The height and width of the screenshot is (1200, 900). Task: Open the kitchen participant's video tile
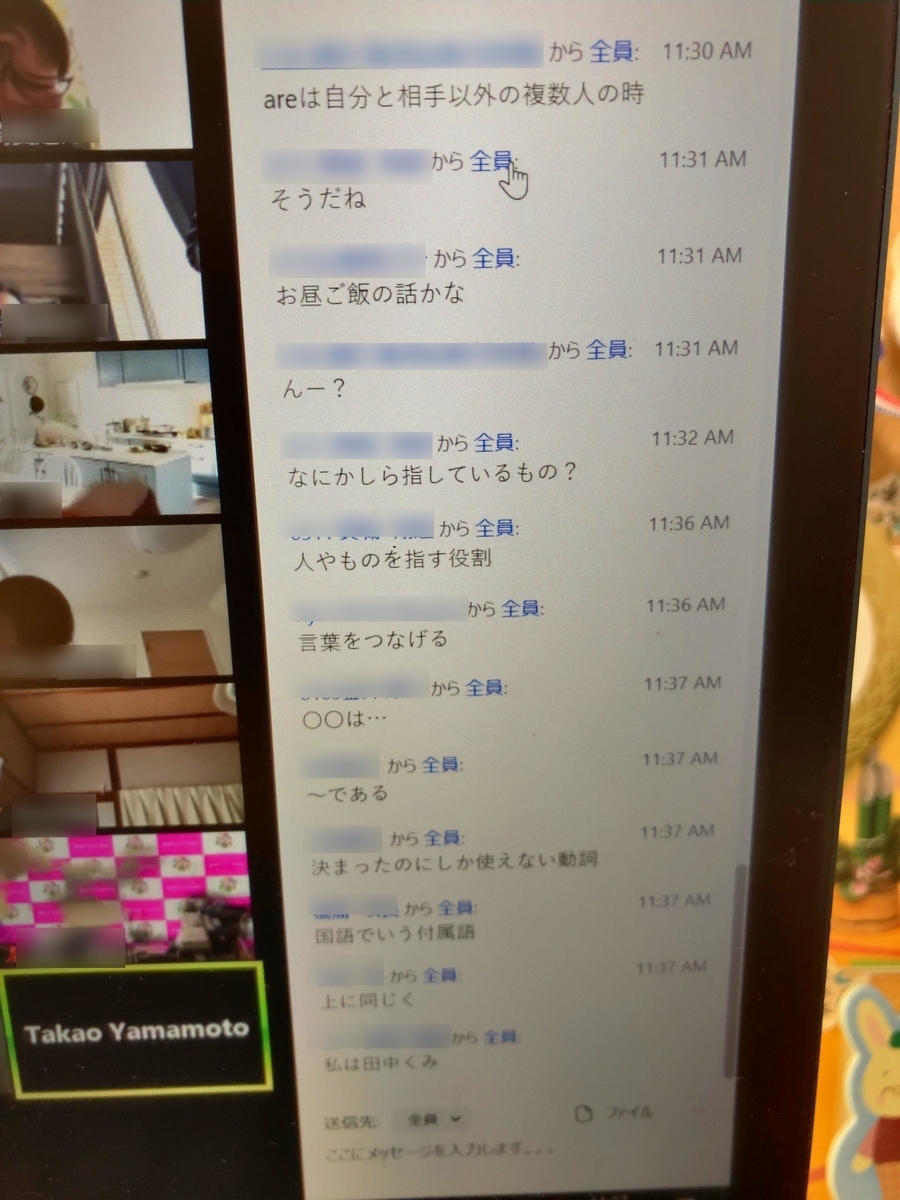tap(110, 430)
